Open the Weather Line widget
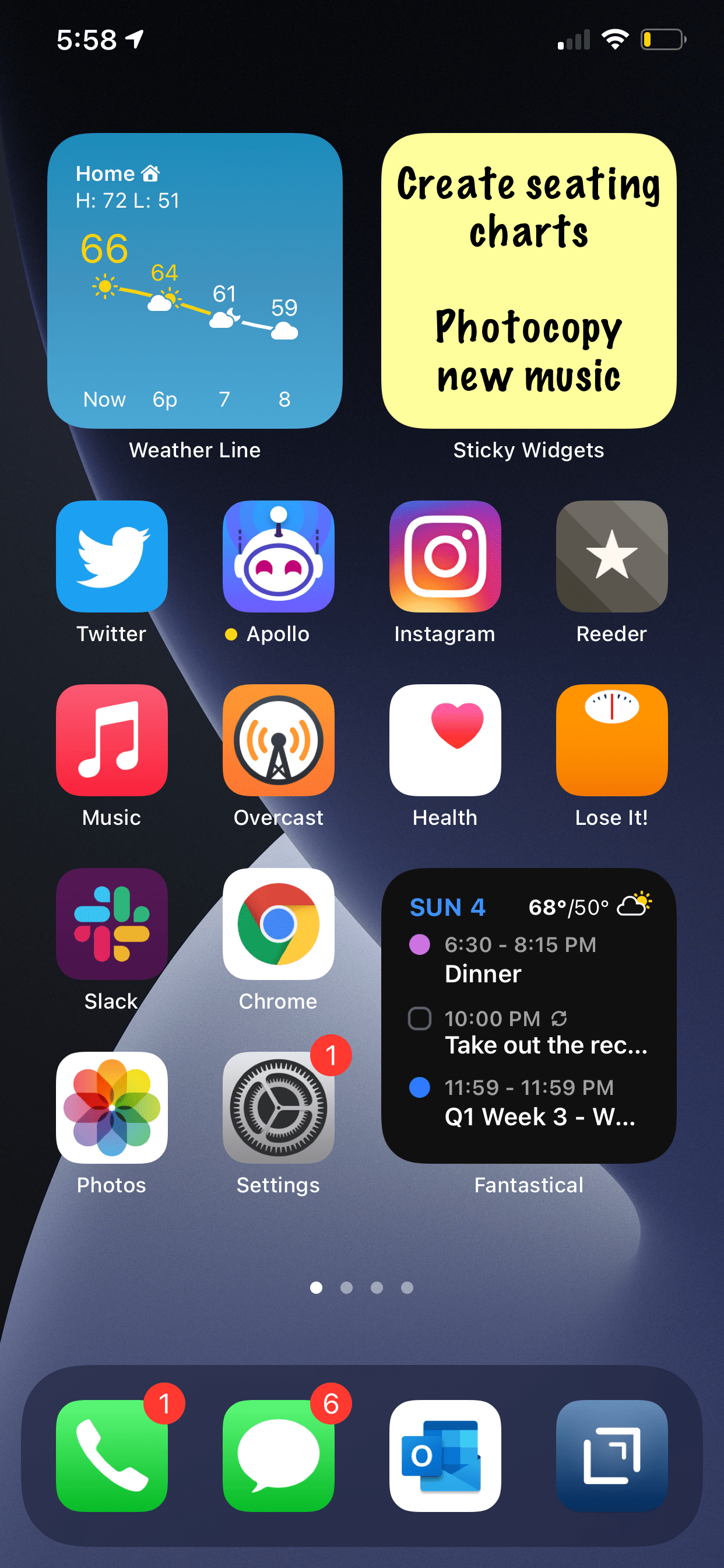The image size is (724, 1568). (195, 281)
